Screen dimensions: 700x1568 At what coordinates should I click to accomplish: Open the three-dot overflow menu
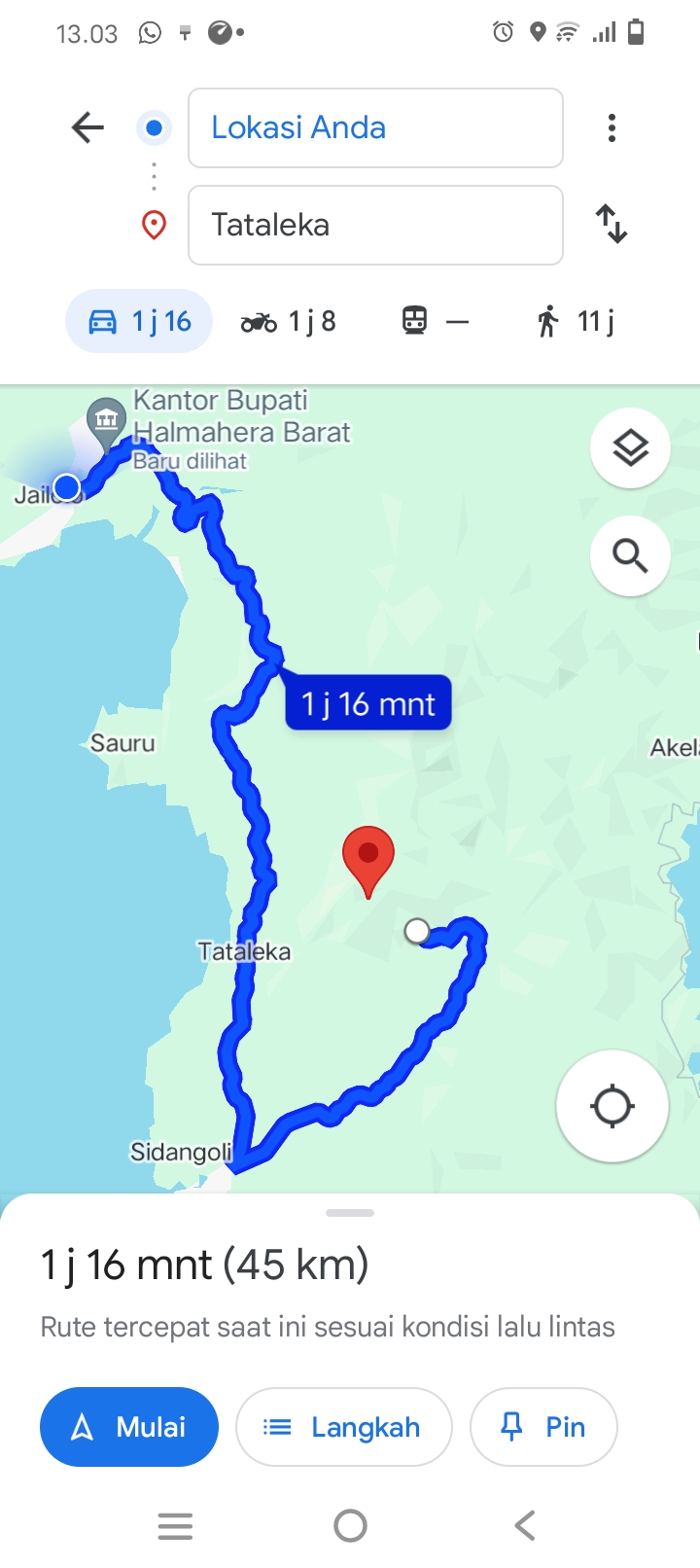[612, 127]
